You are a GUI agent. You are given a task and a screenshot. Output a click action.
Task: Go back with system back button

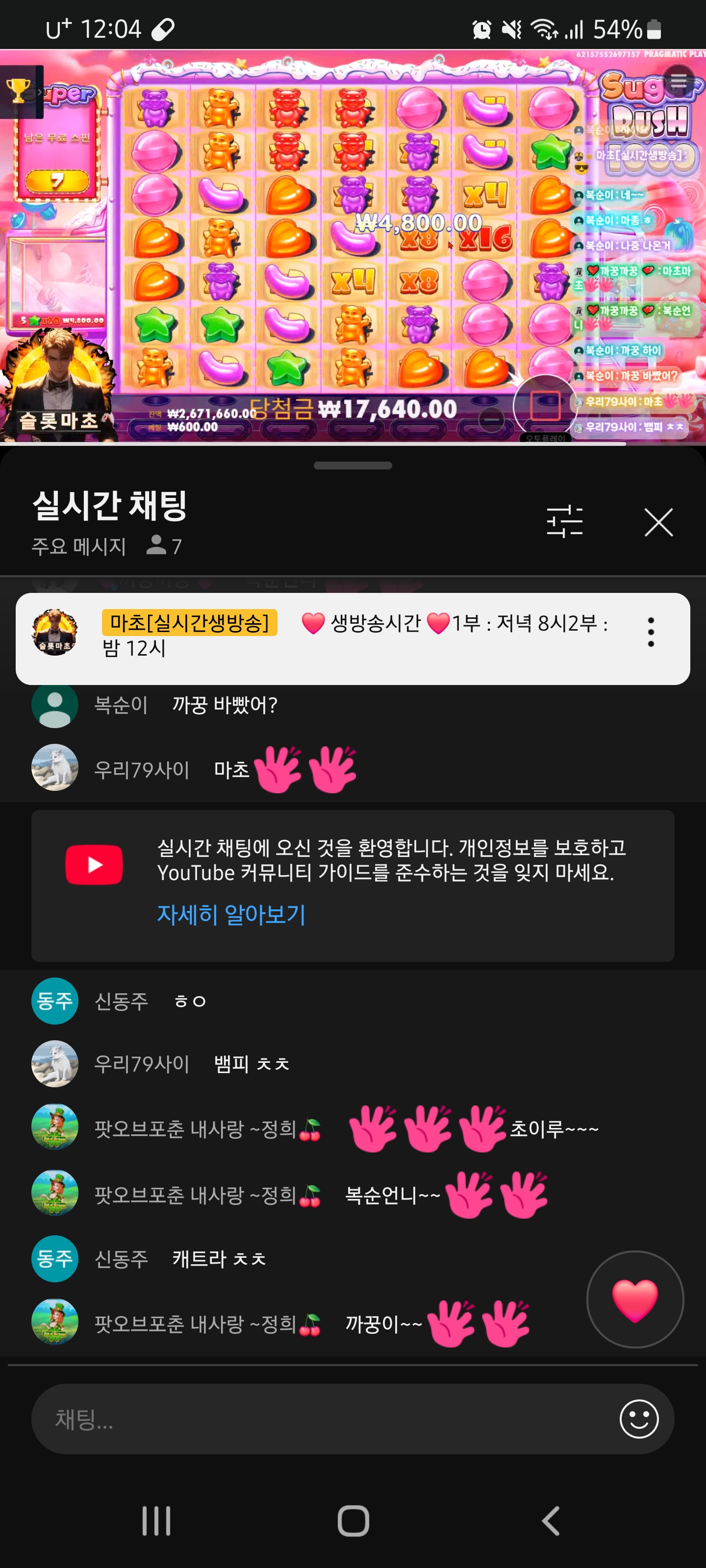point(550,1520)
